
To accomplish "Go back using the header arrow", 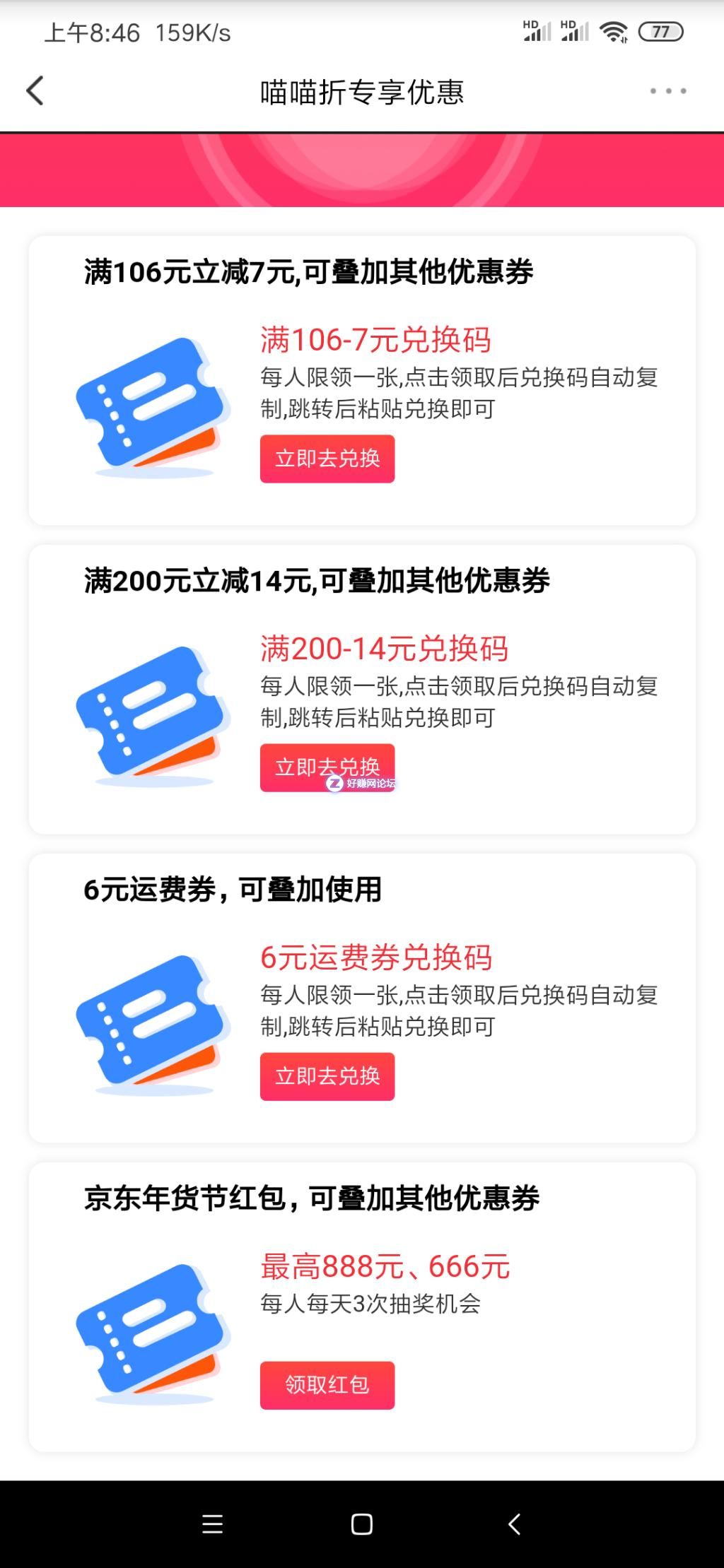I will pos(35,91).
